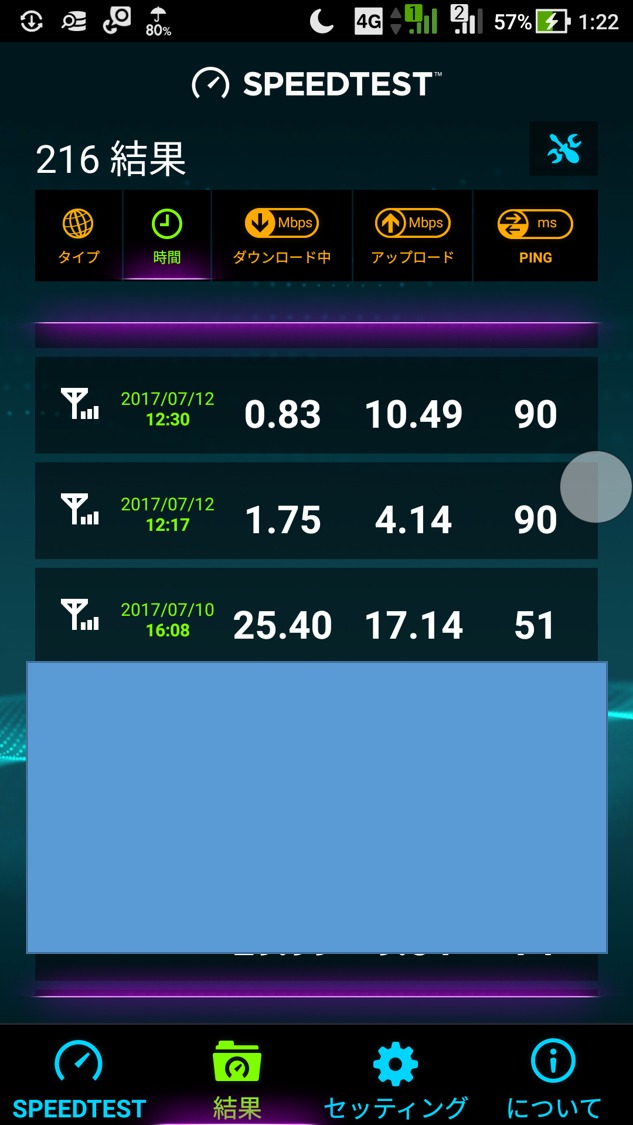This screenshot has width=633, height=1125.
Task: Sort results by 時間 column
Action: pos(167,236)
